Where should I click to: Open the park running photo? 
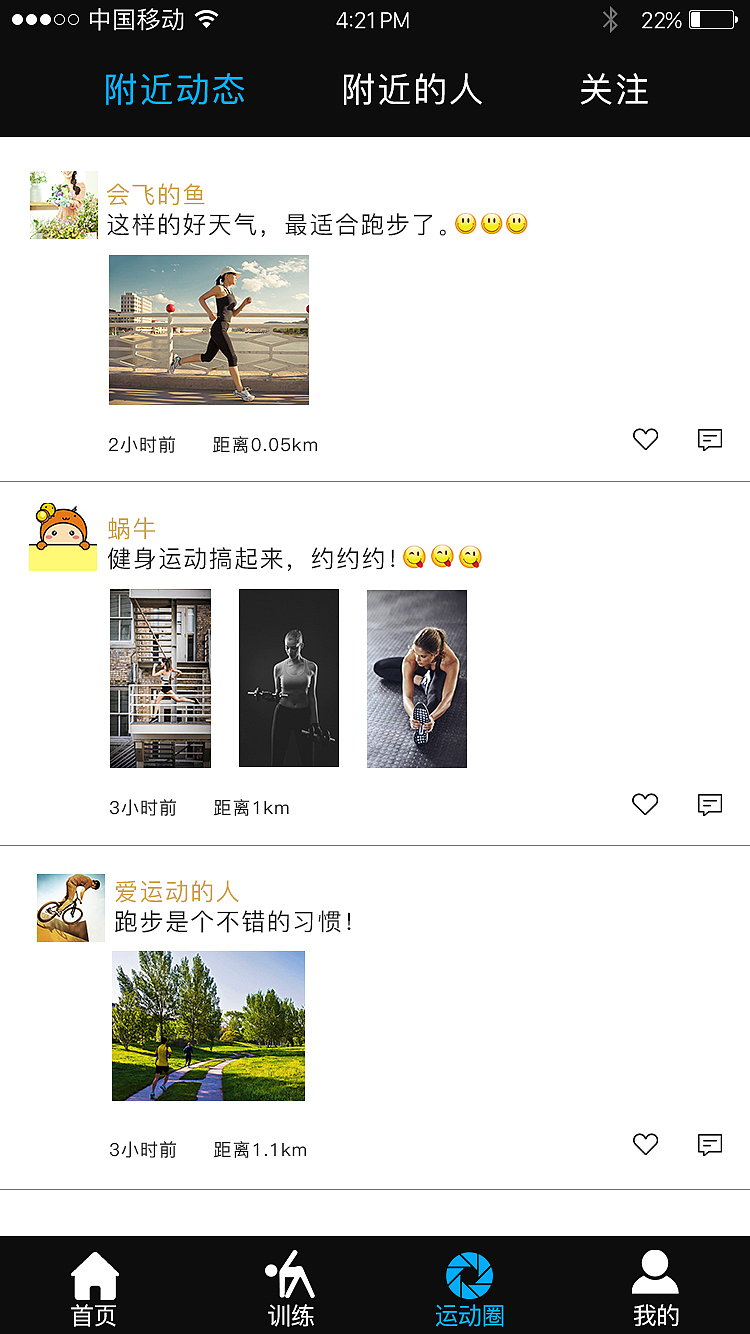(x=208, y=1025)
